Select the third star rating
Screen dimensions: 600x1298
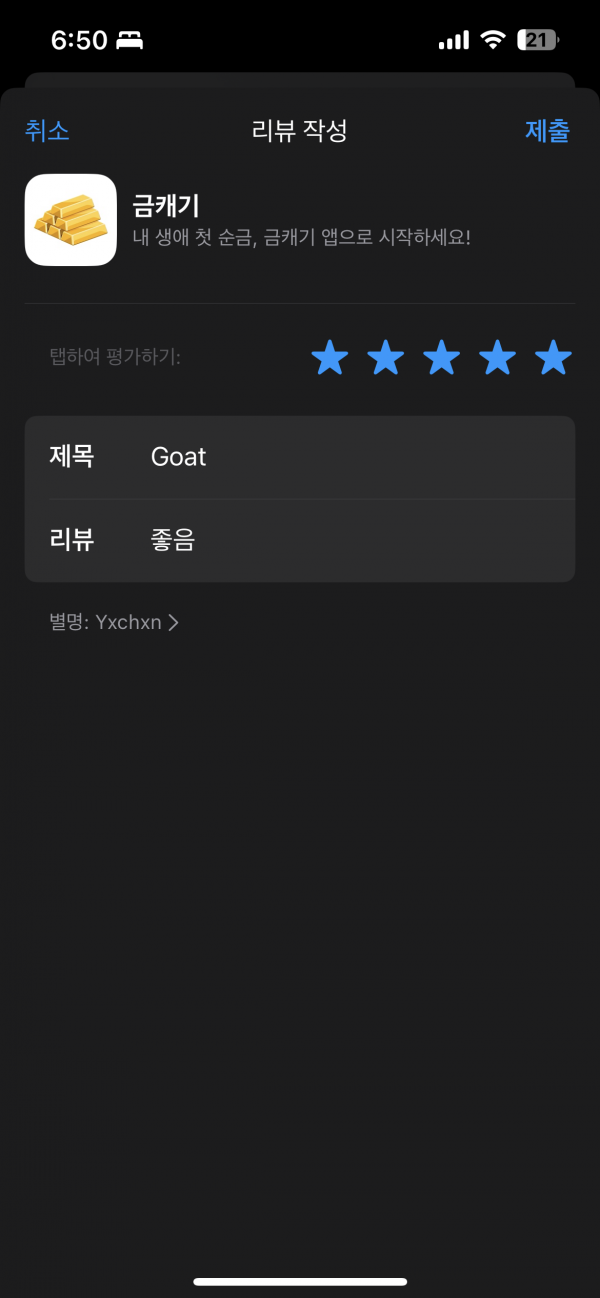click(442, 357)
